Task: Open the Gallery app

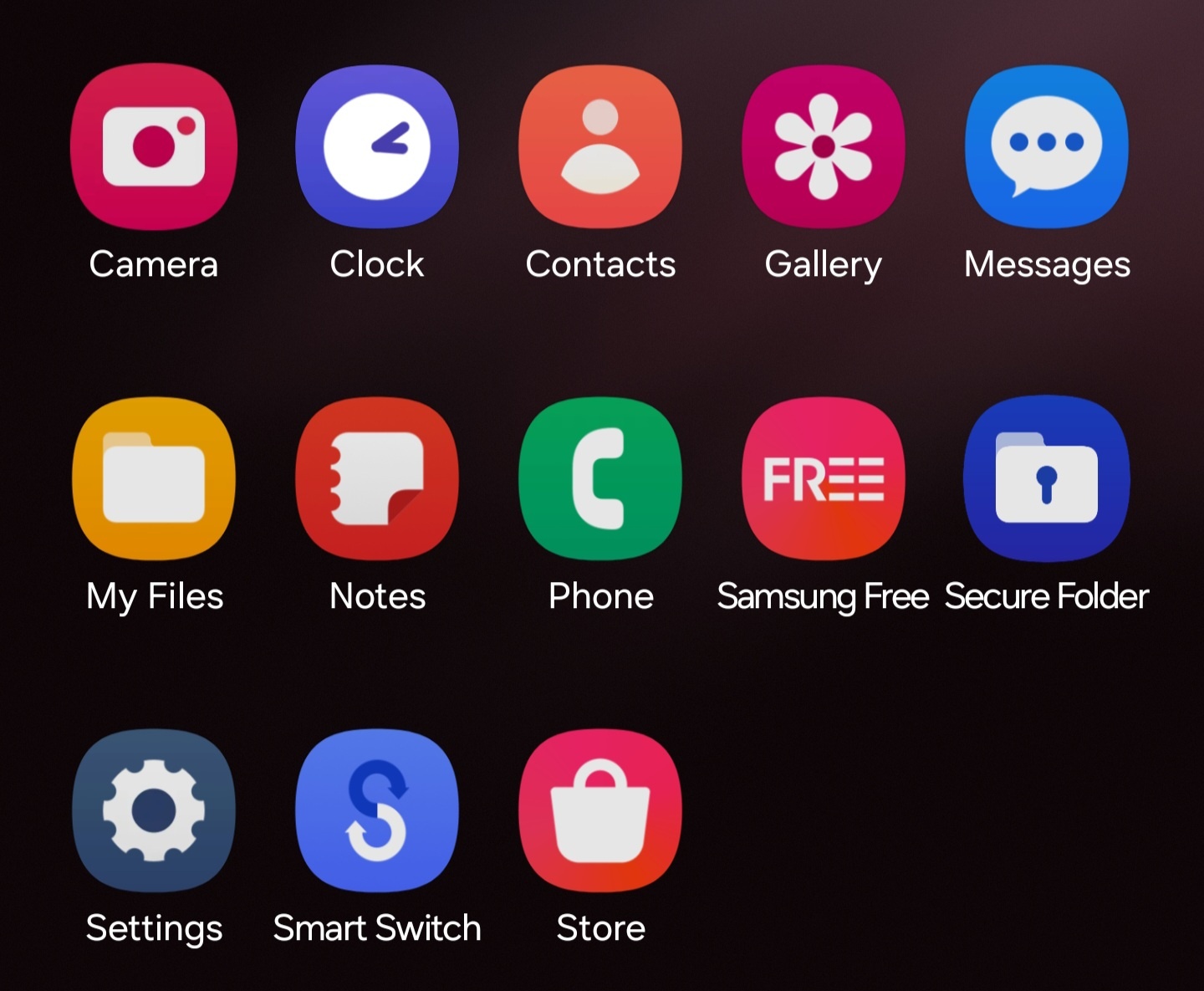Action: pyautogui.click(x=824, y=146)
